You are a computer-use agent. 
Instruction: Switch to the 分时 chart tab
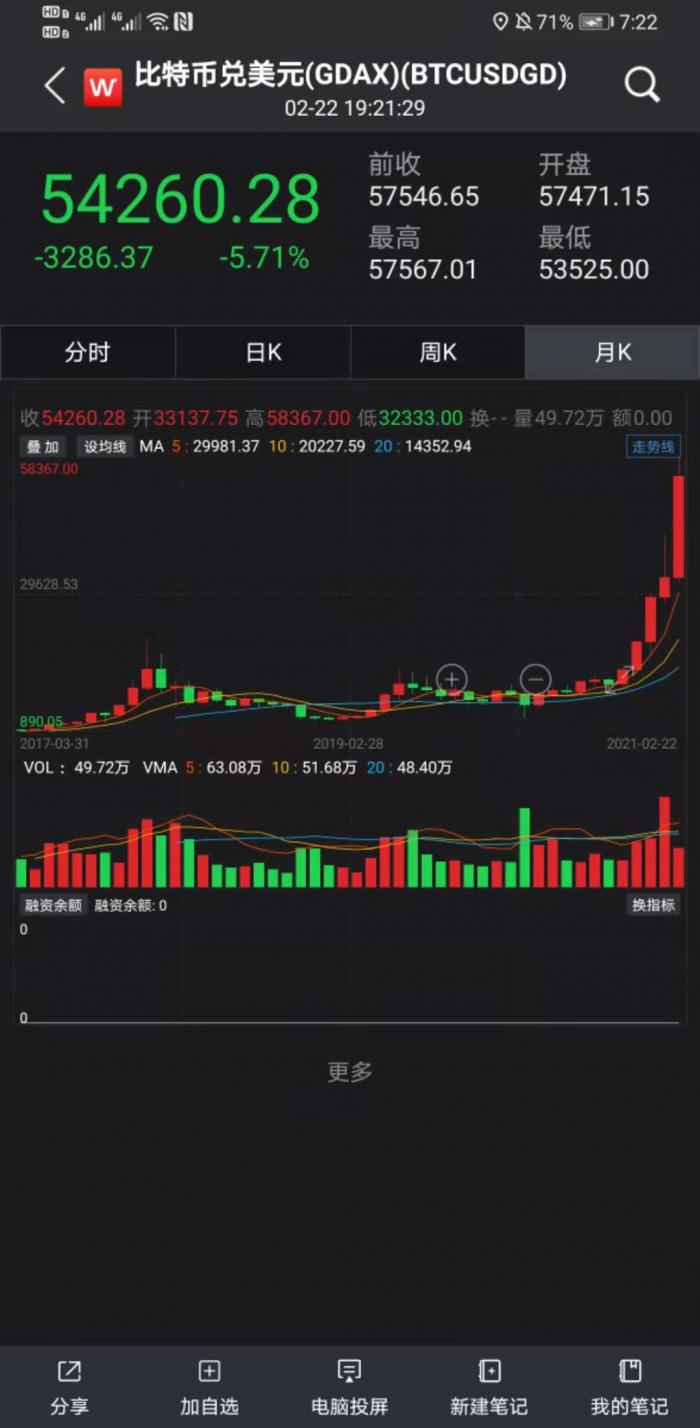pyautogui.click(x=88, y=352)
